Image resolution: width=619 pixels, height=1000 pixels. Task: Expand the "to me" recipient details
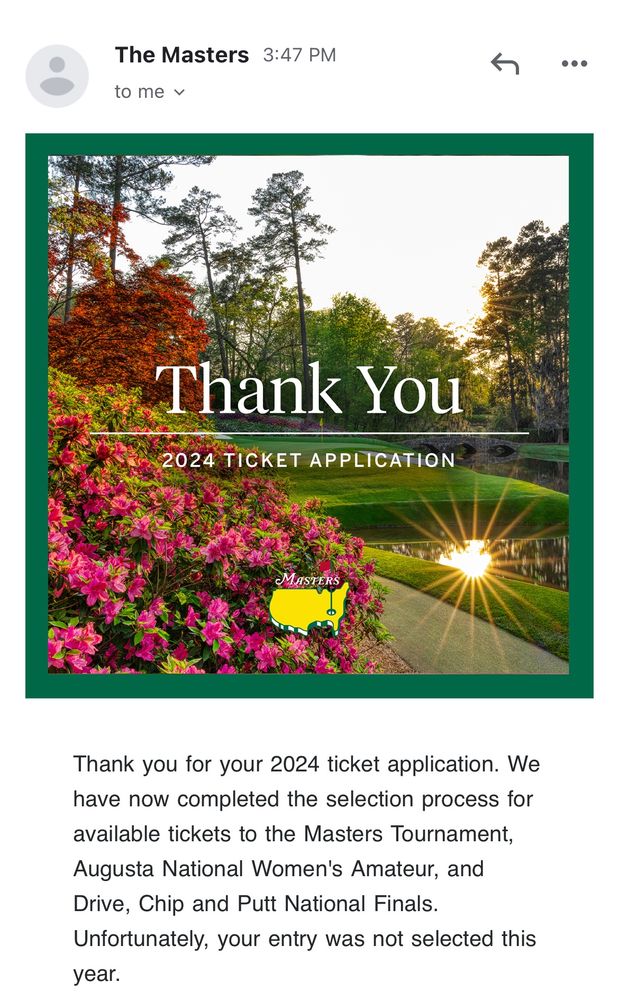(150, 92)
